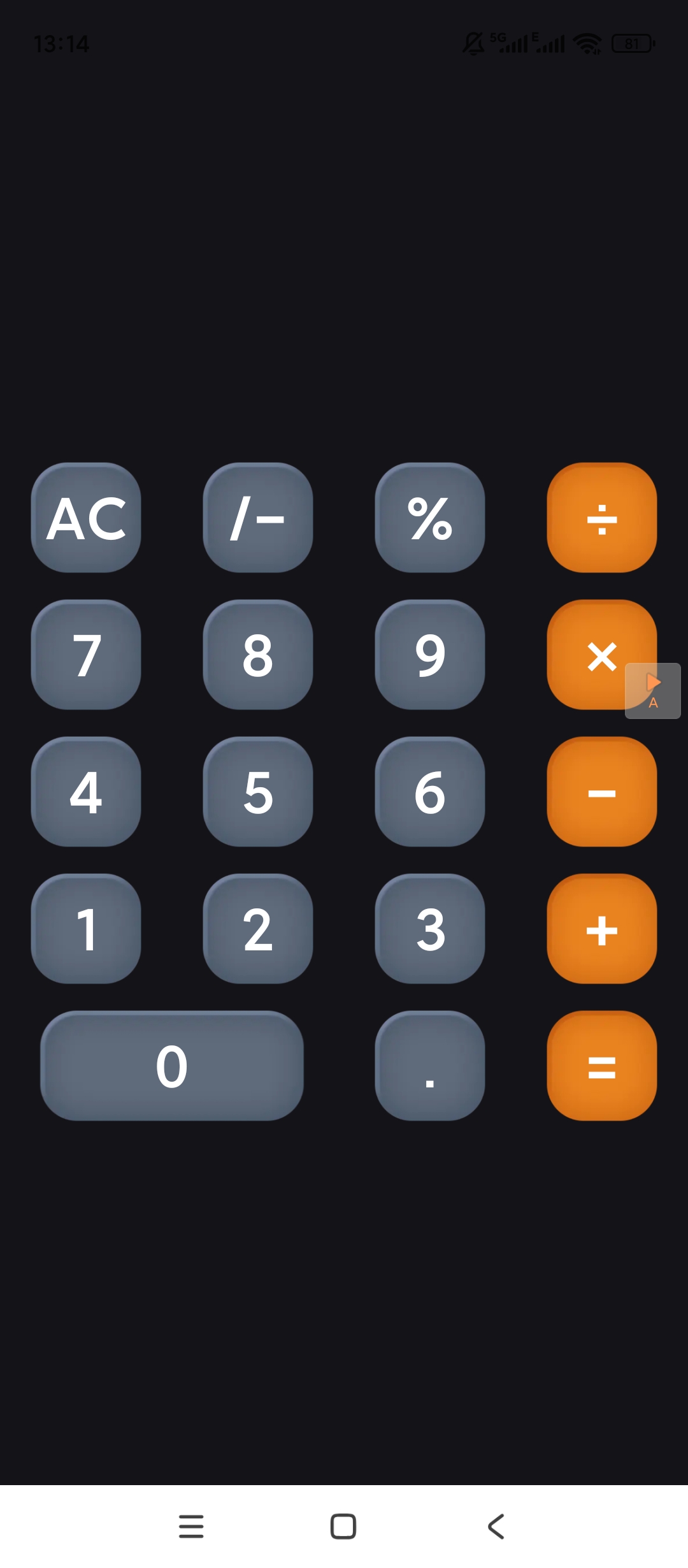The width and height of the screenshot is (688, 1568).
Task: Select the division operator
Action: (x=602, y=518)
